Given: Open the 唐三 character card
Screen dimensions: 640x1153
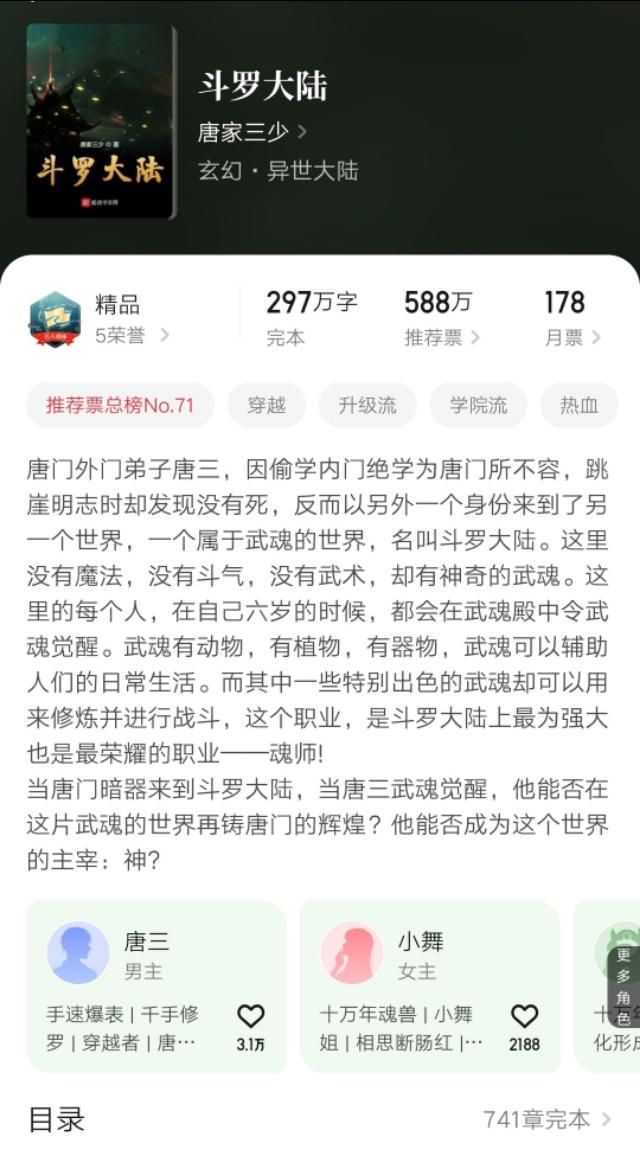Looking at the screenshot, I should click(x=157, y=987).
